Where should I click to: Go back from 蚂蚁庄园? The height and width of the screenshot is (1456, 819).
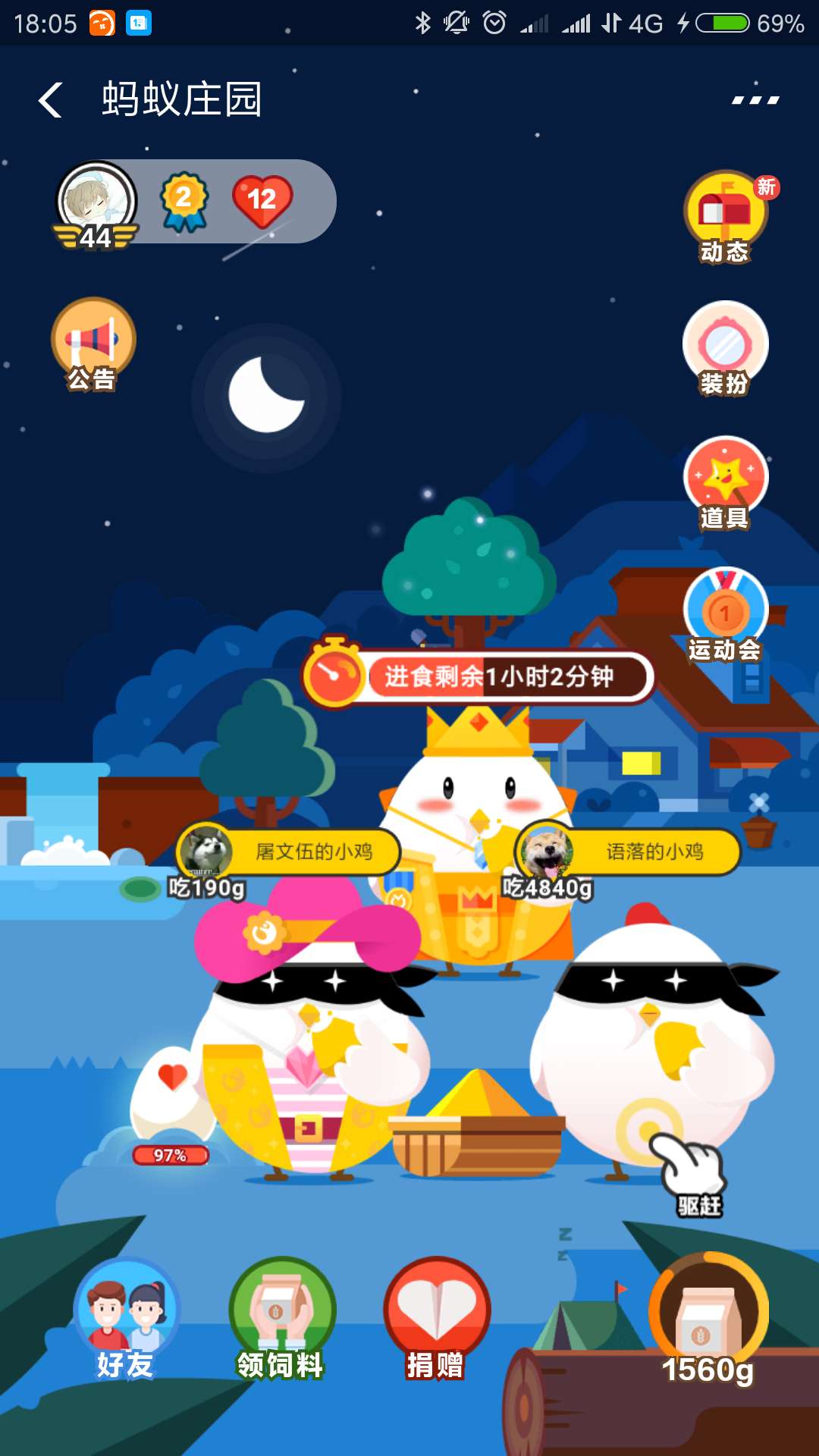(x=51, y=100)
